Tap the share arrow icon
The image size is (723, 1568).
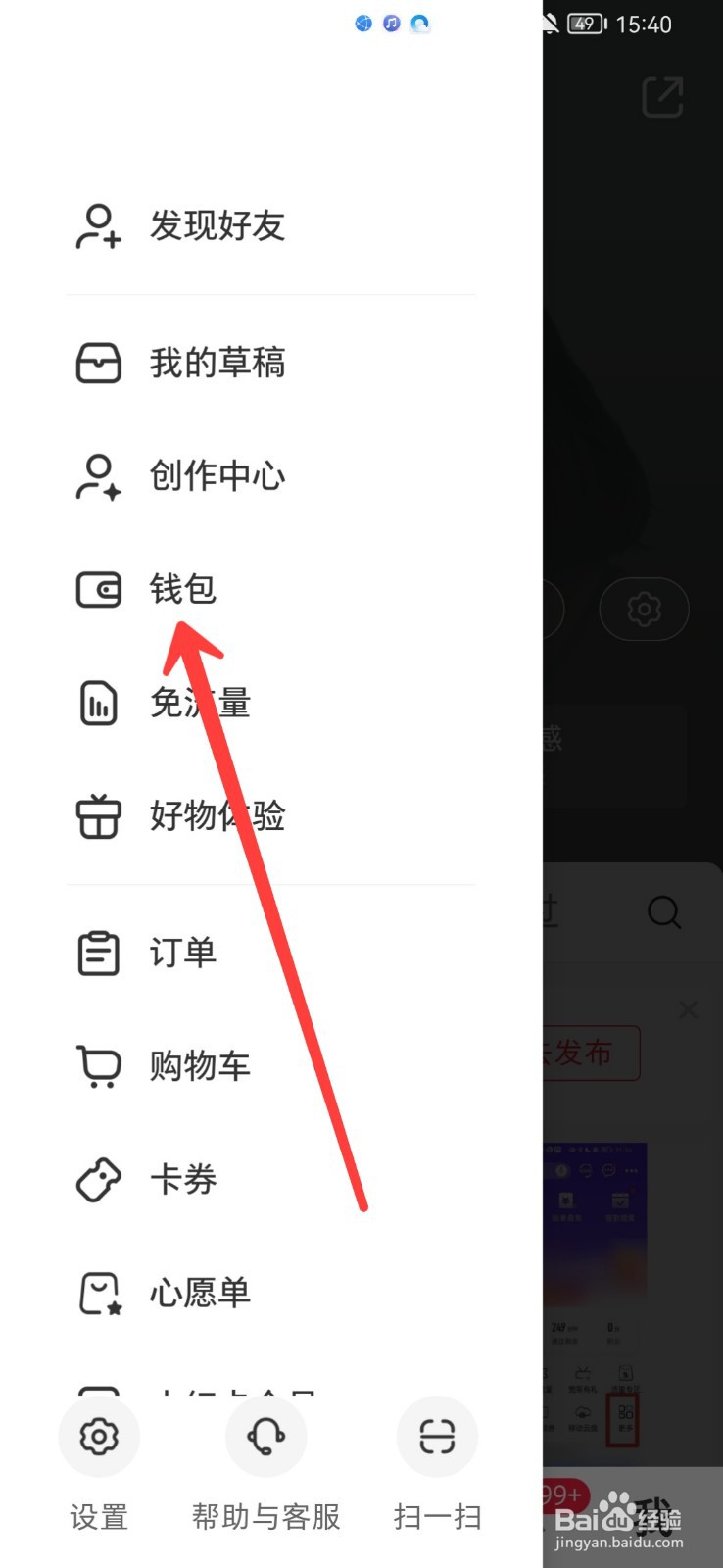[661, 97]
